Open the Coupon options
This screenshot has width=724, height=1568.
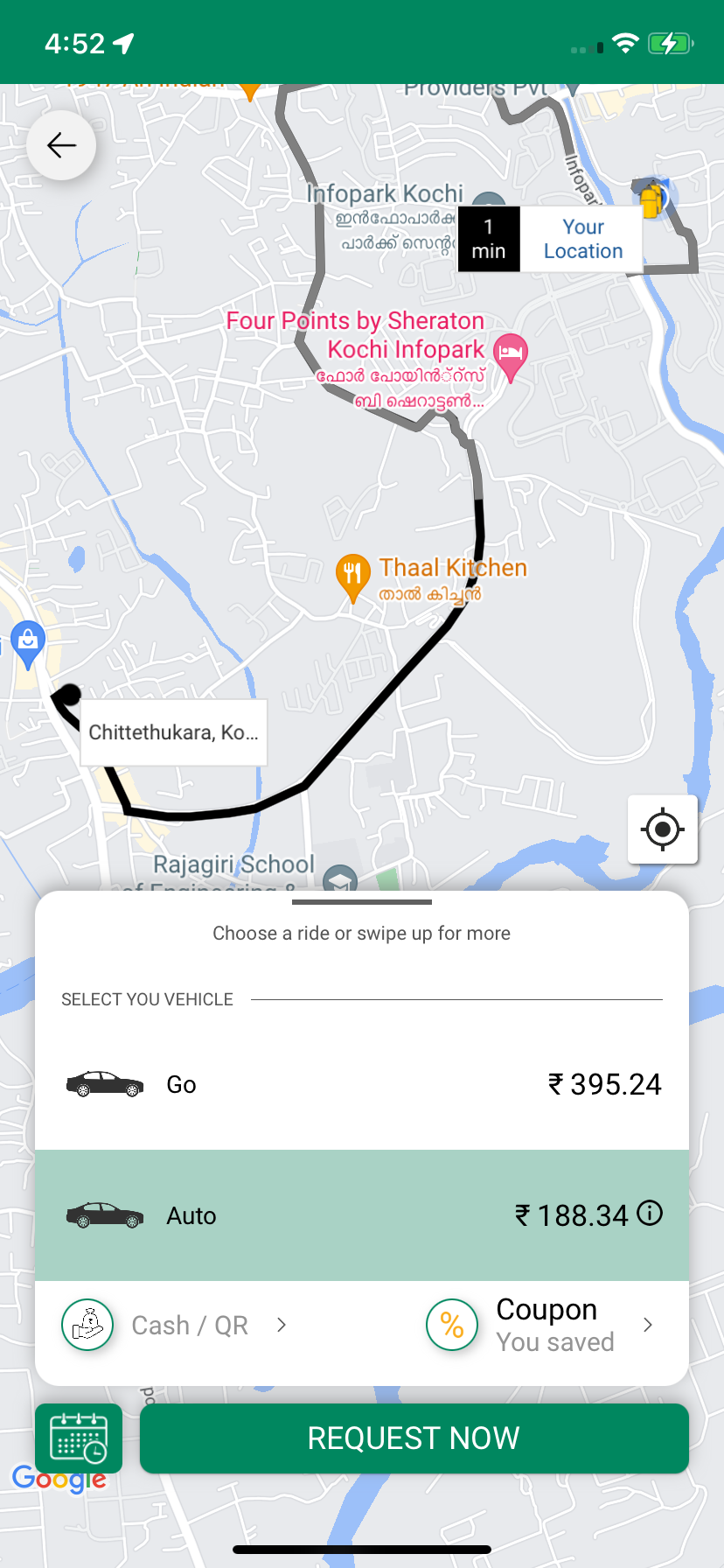click(x=540, y=1325)
